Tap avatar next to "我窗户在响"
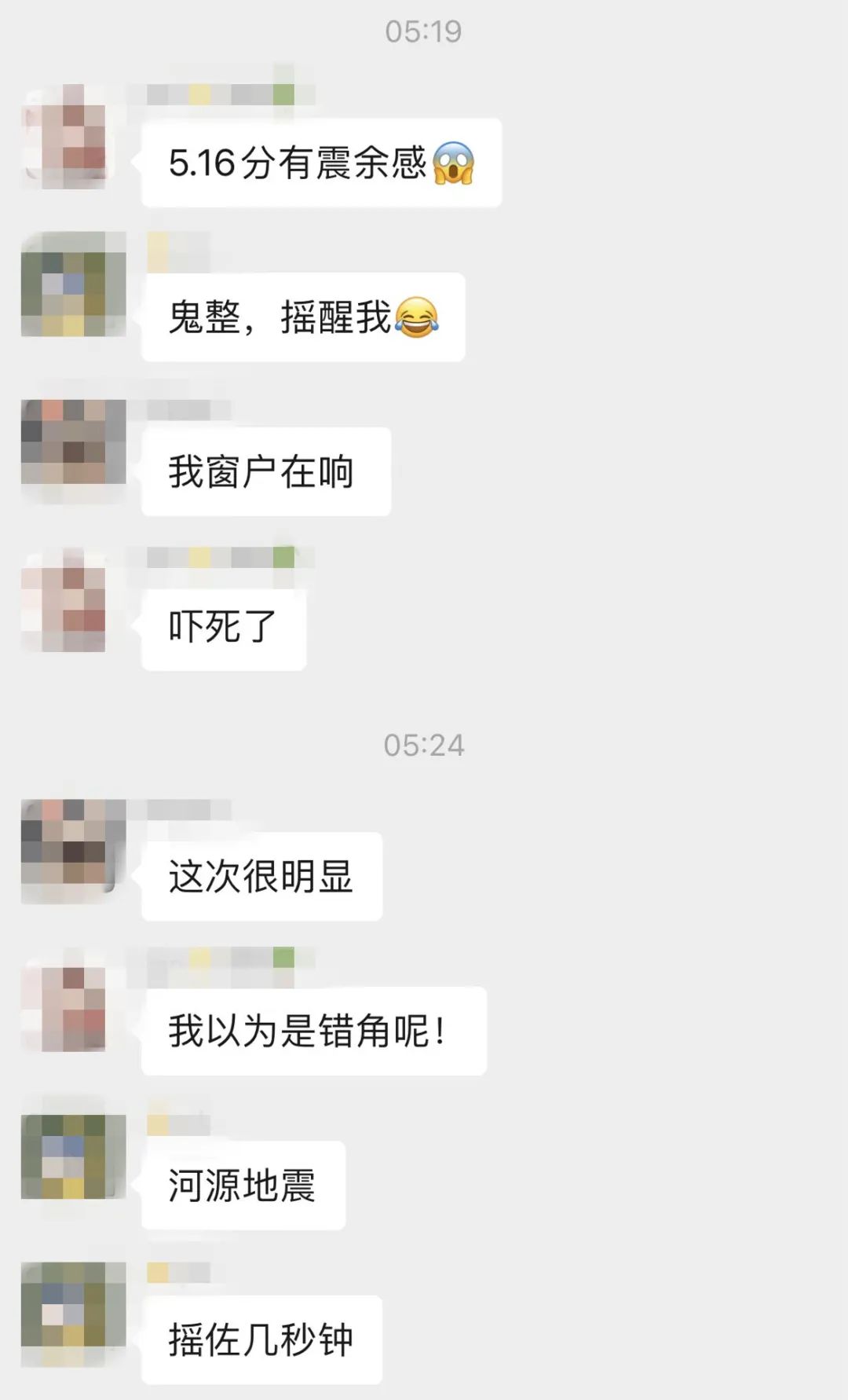The image size is (848, 1400). tap(73, 441)
